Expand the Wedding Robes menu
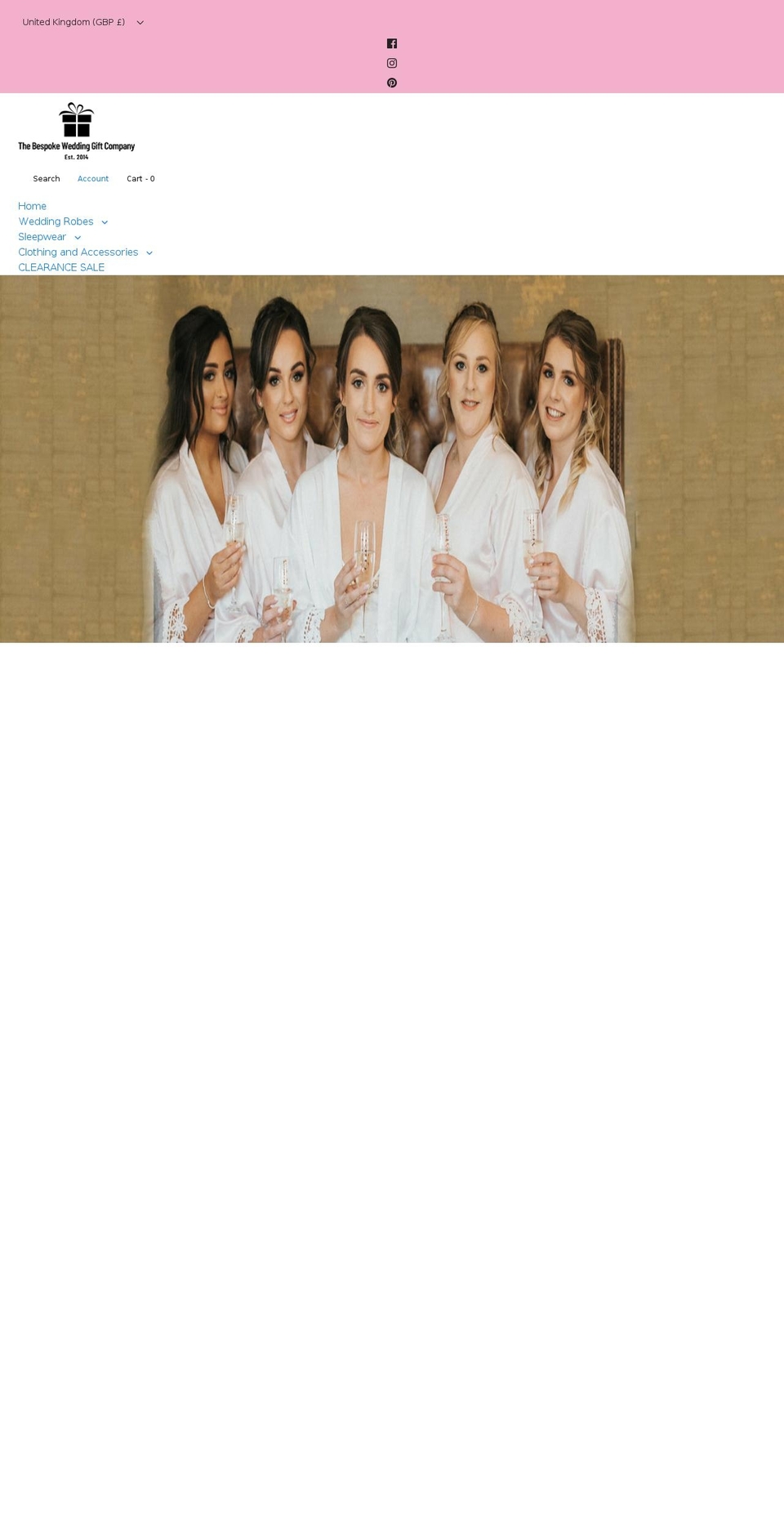784x1532 pixels. coord(63,221)
